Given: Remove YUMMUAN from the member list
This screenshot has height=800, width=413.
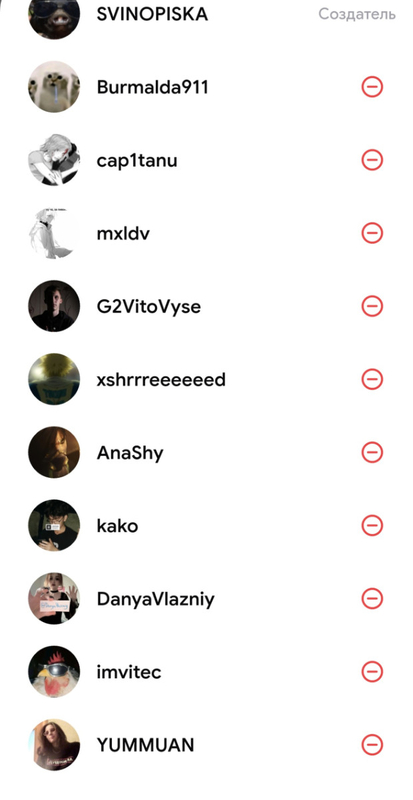Looking at the screenshot, I should point(372,744).
